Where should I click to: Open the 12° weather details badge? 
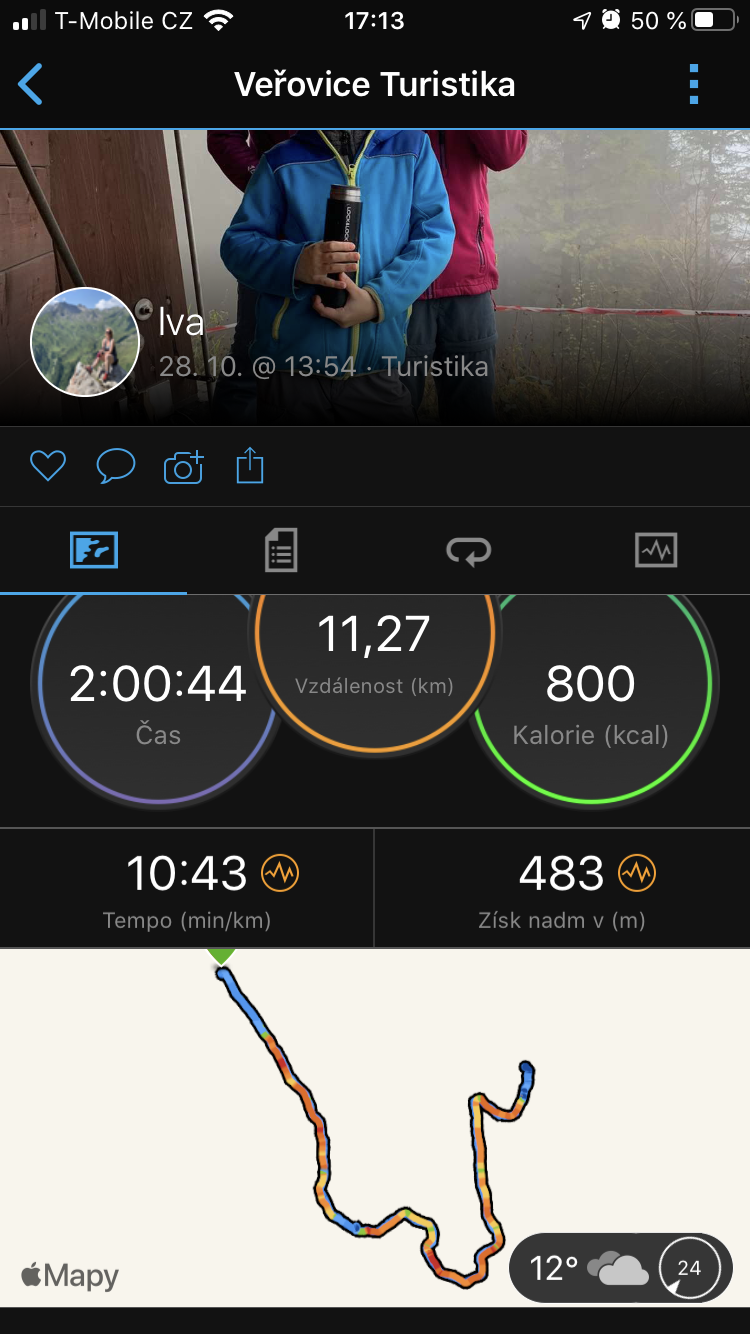618,1268
